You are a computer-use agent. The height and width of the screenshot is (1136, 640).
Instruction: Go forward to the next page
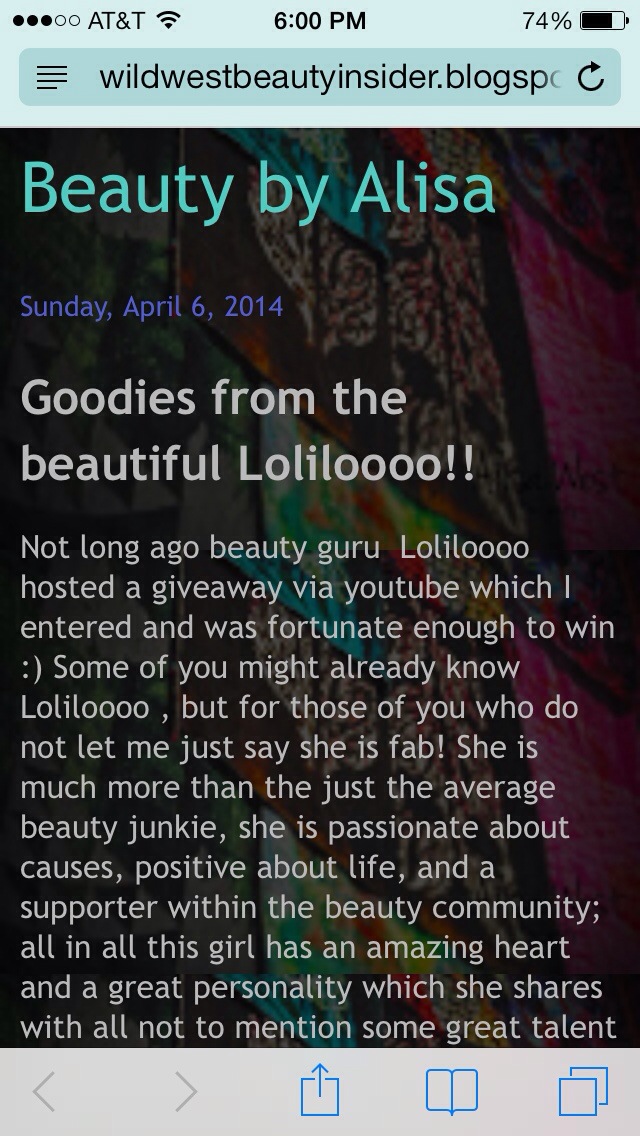186,1092
